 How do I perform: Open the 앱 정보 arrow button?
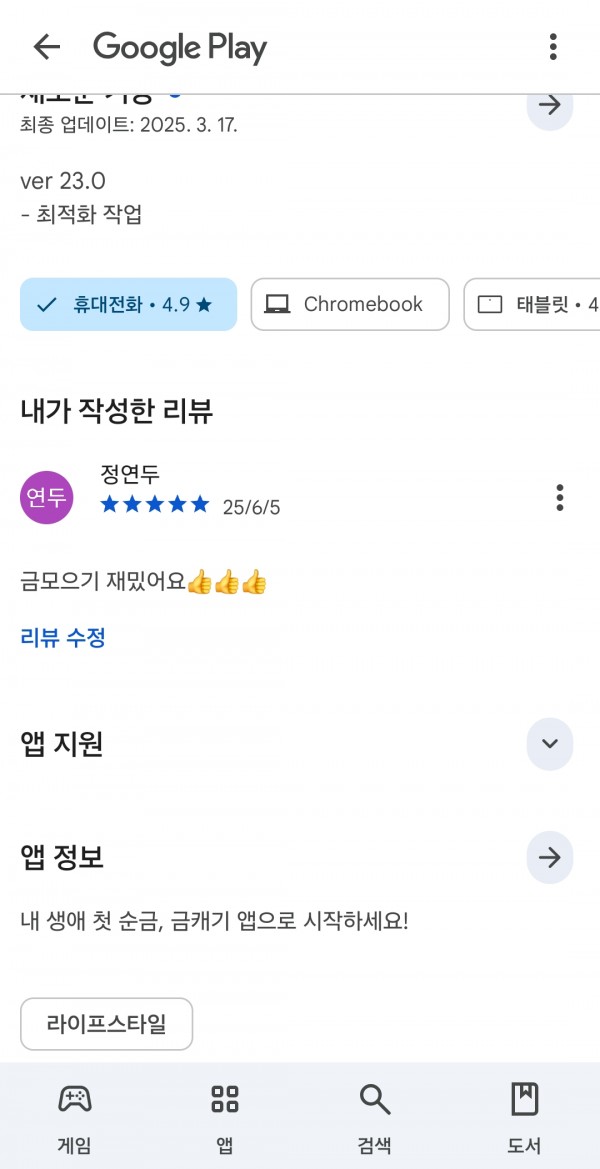[549, 857]
